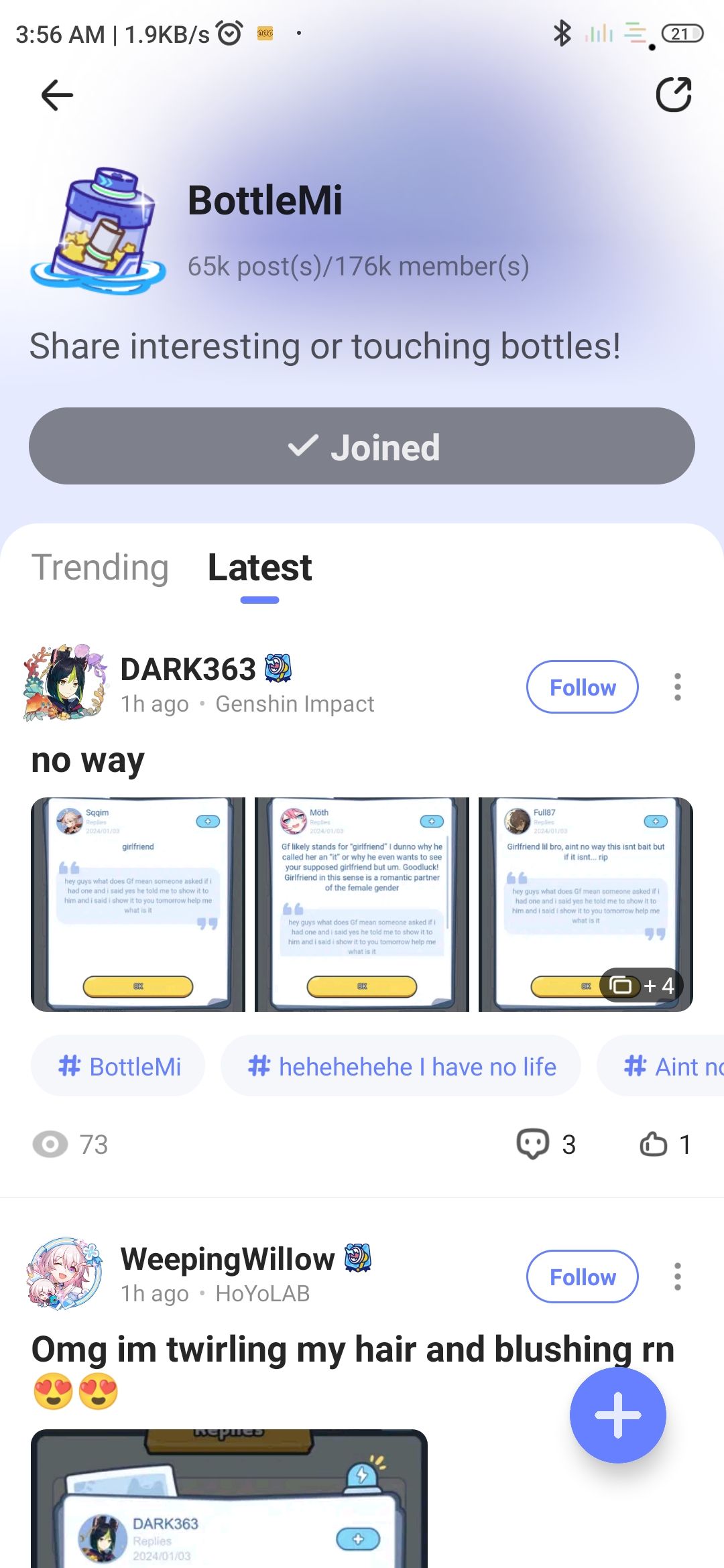The width and height of the screenshot is (724, 1568).
Task: Open overflow menu on DARK363's post
Action: (x=678, y=687)
